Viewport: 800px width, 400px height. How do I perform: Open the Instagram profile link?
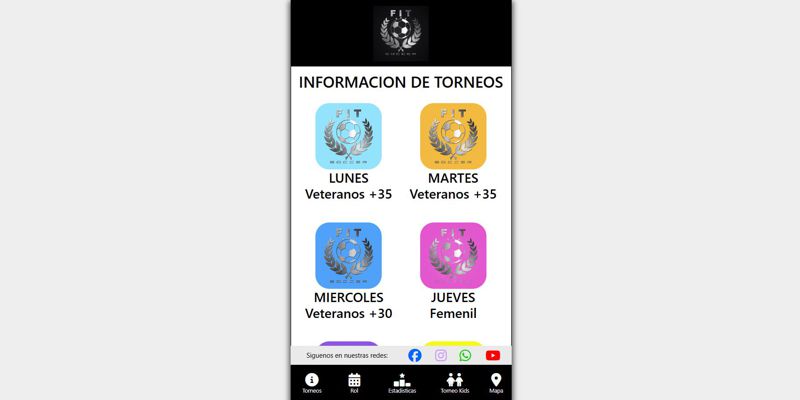click(441, 355)
